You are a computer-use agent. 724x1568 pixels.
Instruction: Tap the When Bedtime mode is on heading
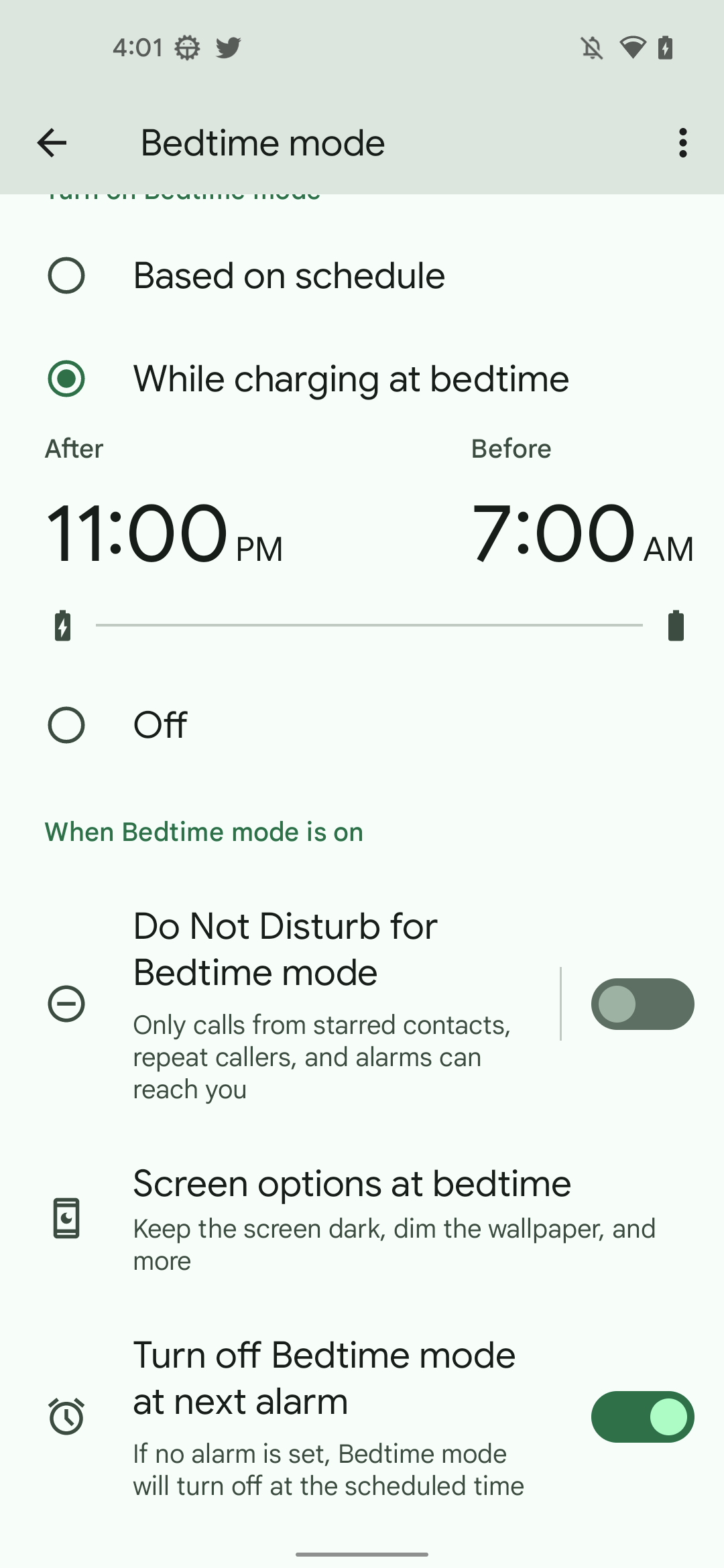coord(203,831)
